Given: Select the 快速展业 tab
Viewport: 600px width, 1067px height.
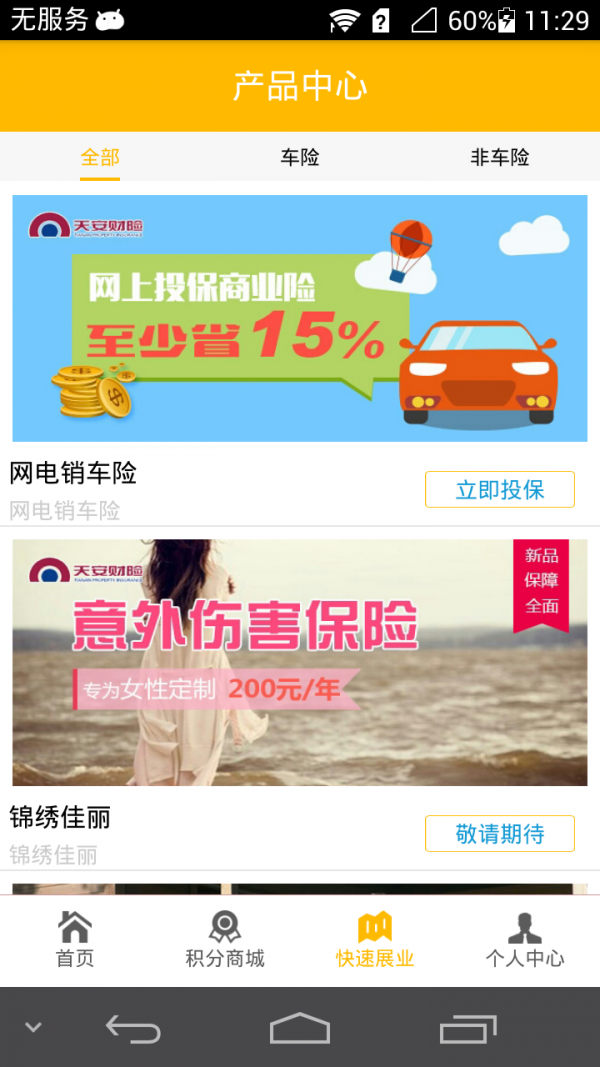Looking at the screenshot, I should tap(375, 940).
